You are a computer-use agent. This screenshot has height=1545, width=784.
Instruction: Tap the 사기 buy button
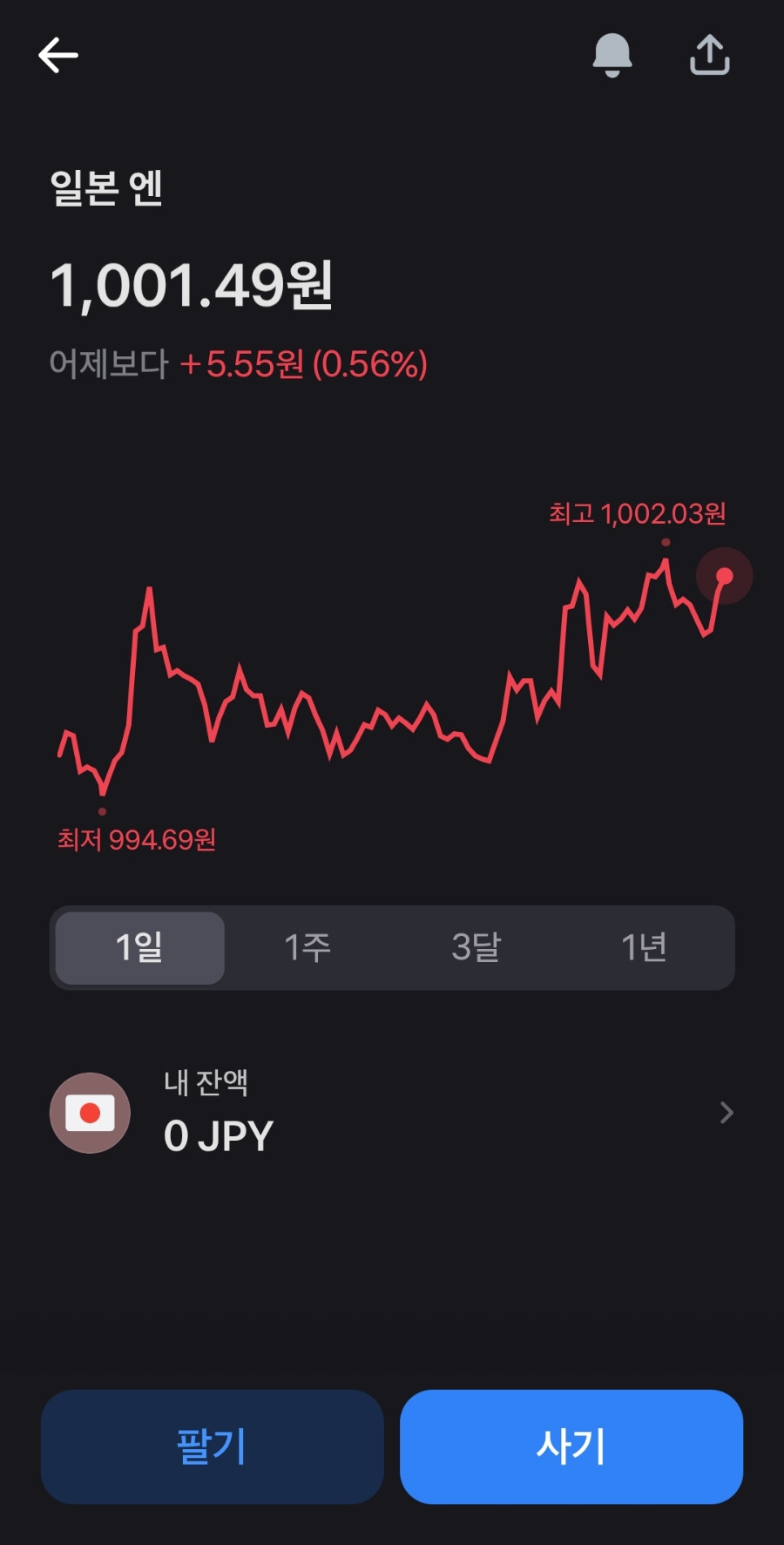(571, 1447)
